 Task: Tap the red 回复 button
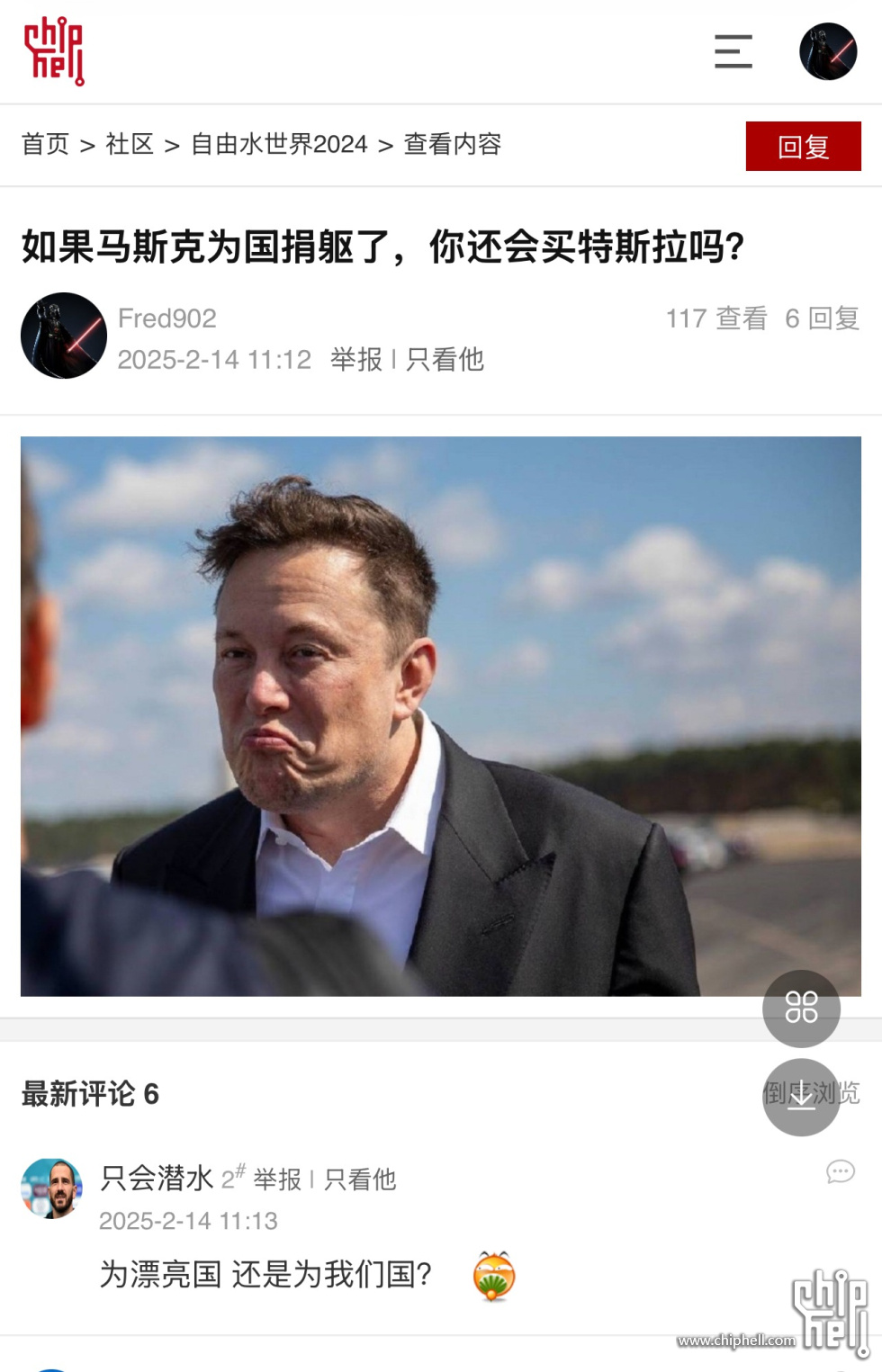pos(803,146)
